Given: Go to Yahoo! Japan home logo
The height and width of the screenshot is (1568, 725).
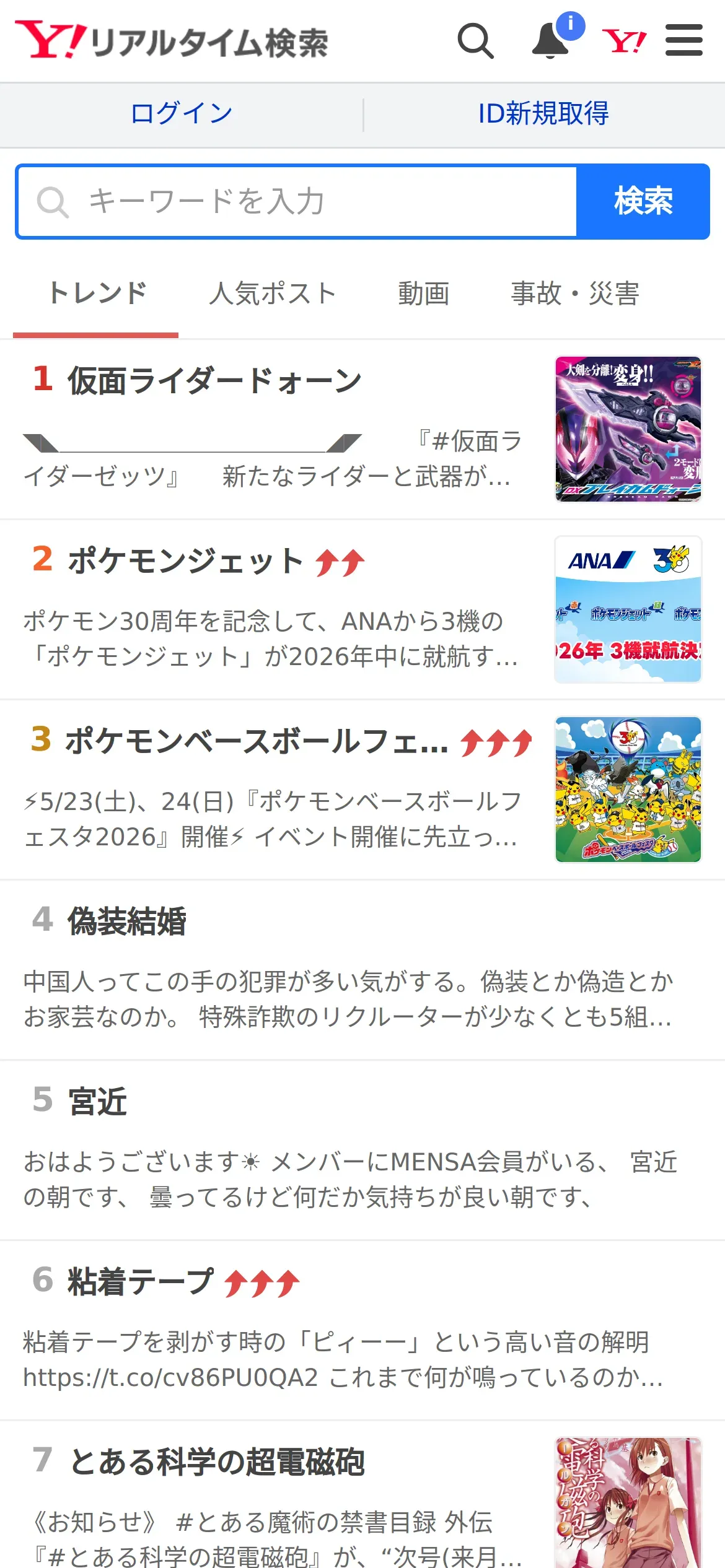Looking at the screenshot, I should pyautogui.click(x=624, y=41).
